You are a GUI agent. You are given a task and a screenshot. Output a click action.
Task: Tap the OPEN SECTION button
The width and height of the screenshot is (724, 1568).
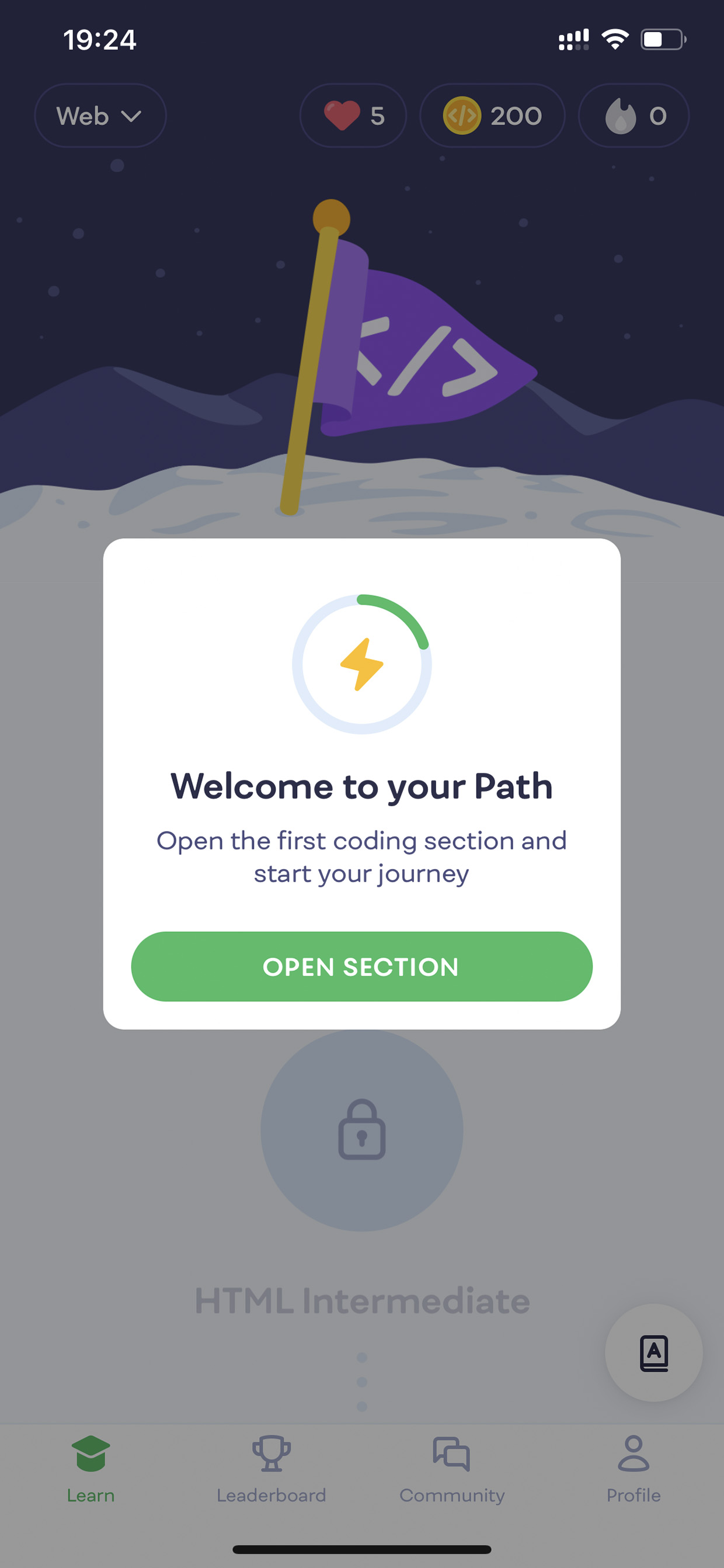click(361, 966)
